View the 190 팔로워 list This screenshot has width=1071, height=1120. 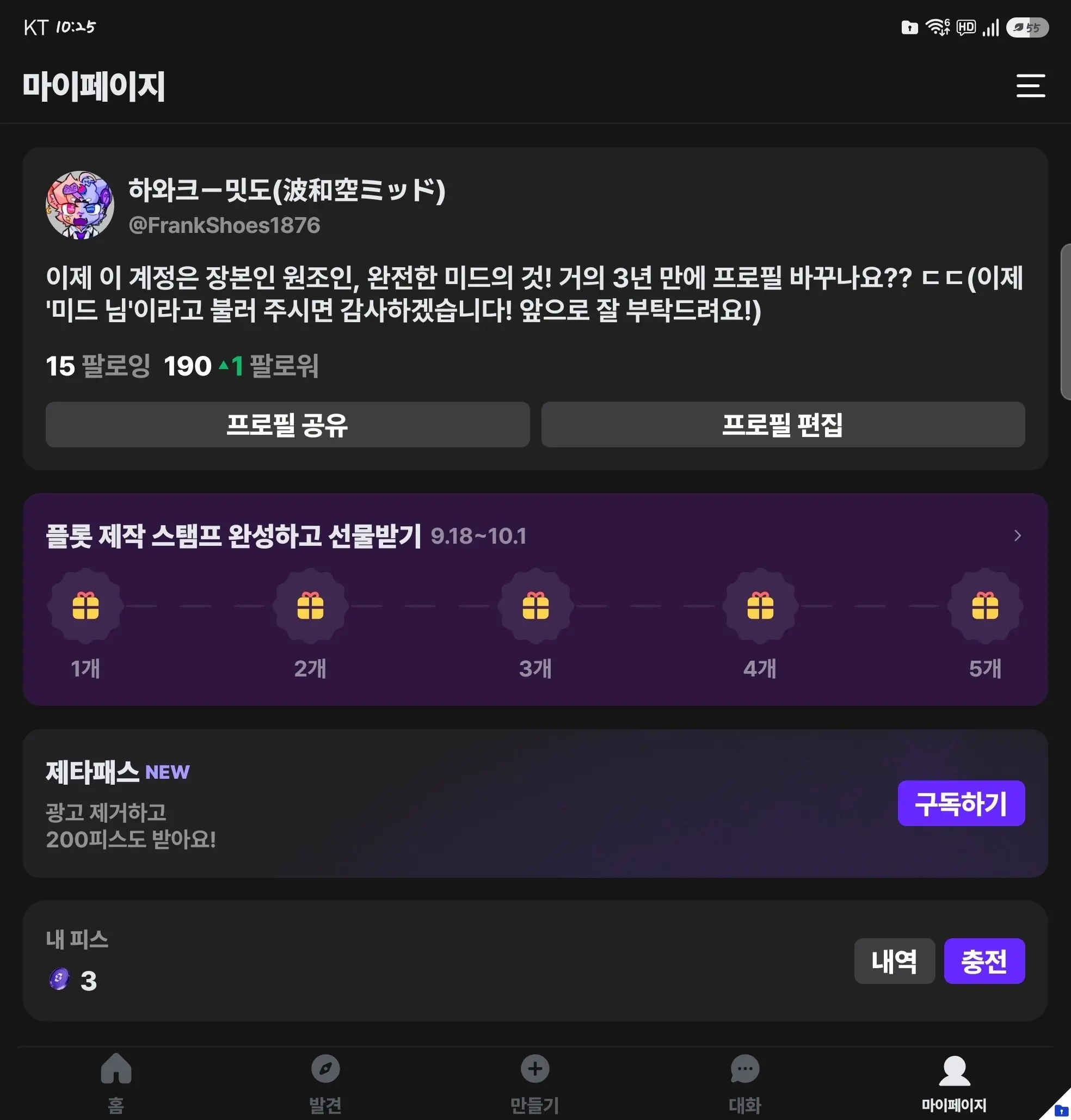[241, 366]
